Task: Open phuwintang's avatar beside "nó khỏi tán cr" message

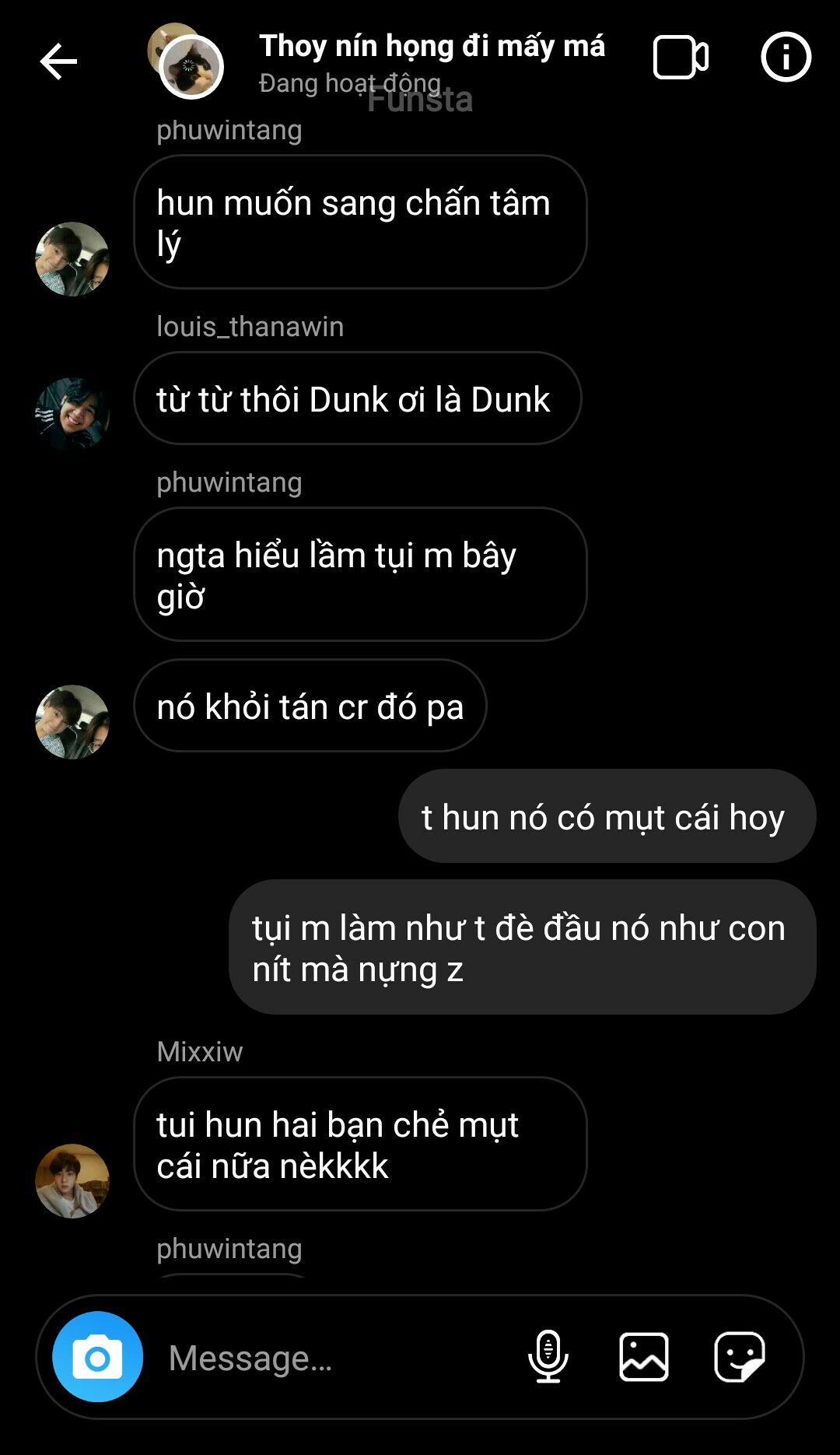Action: click(72, 722)
